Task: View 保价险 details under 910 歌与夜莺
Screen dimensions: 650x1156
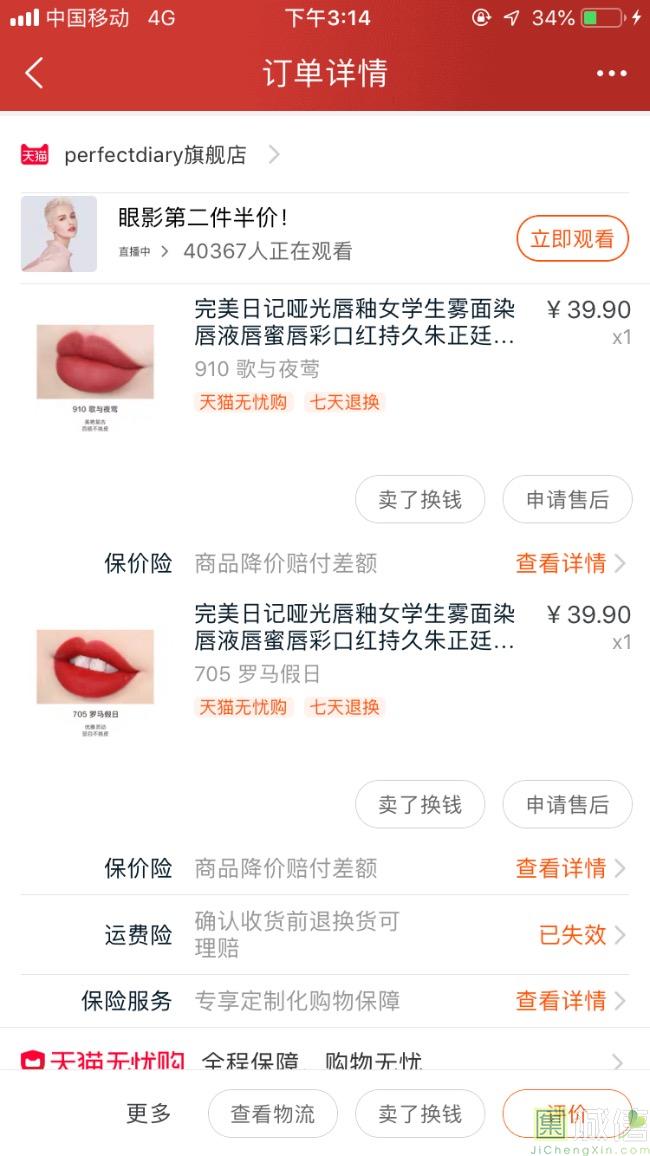Action: pyautogui.click(x=570, y=563)
